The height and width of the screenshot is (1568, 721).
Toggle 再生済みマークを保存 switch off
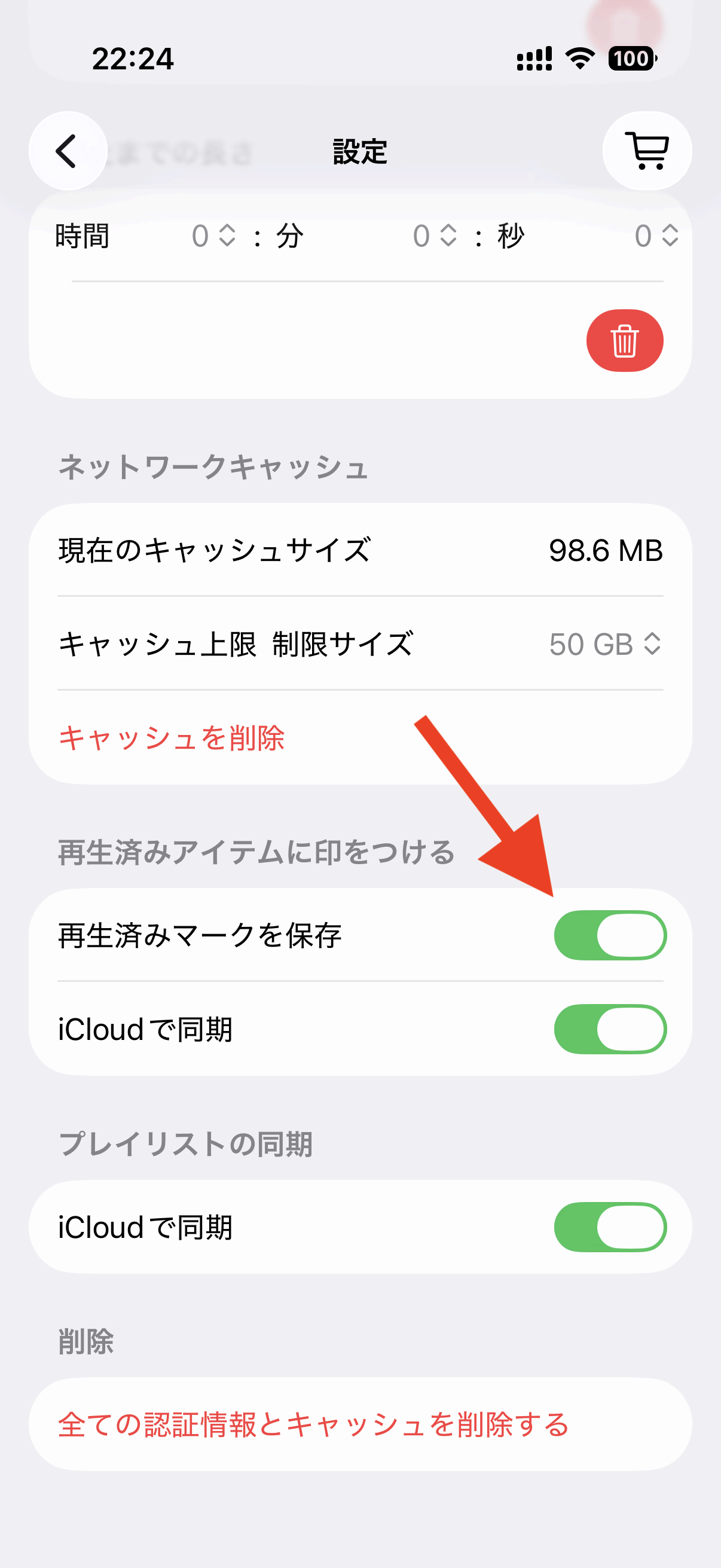pos(610,935)
